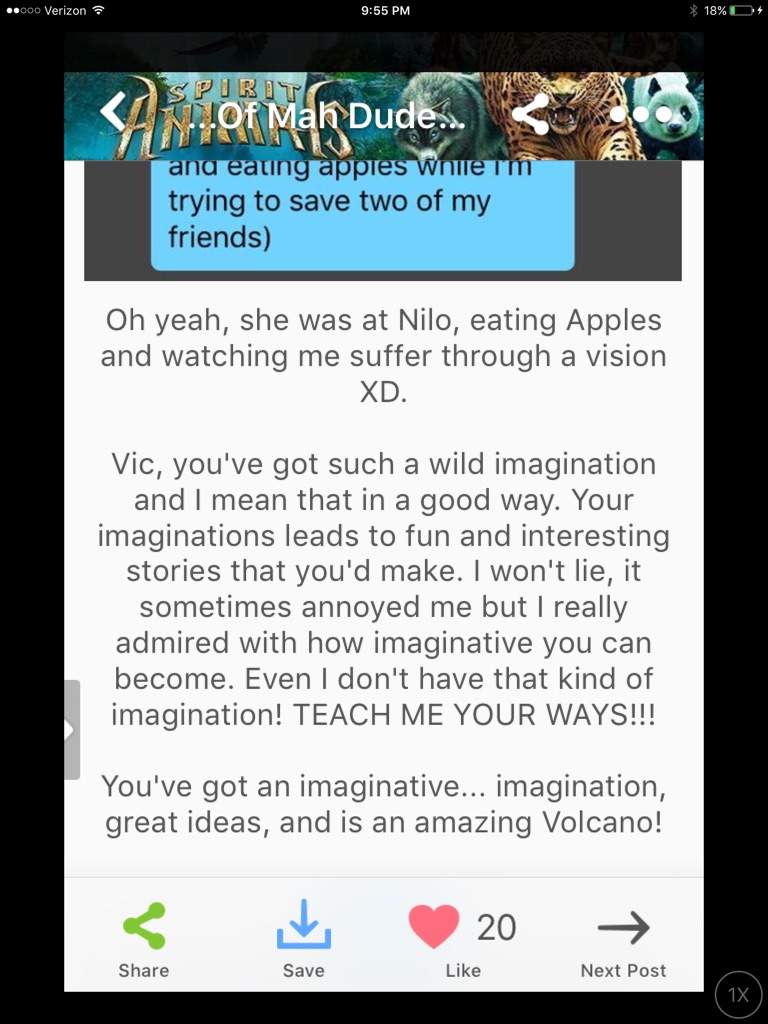Go to the Next Post
Image resolution: width=768 pixels, height=1024 pixels.
point(623,939)
